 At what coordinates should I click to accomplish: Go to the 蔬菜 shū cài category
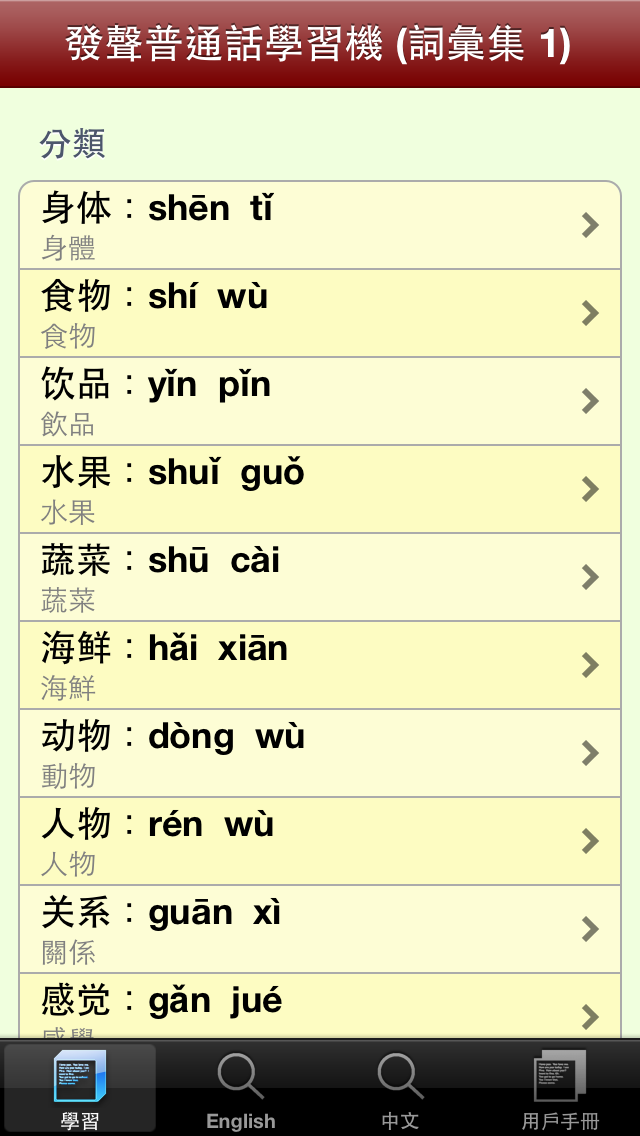[x=320, y=577]
